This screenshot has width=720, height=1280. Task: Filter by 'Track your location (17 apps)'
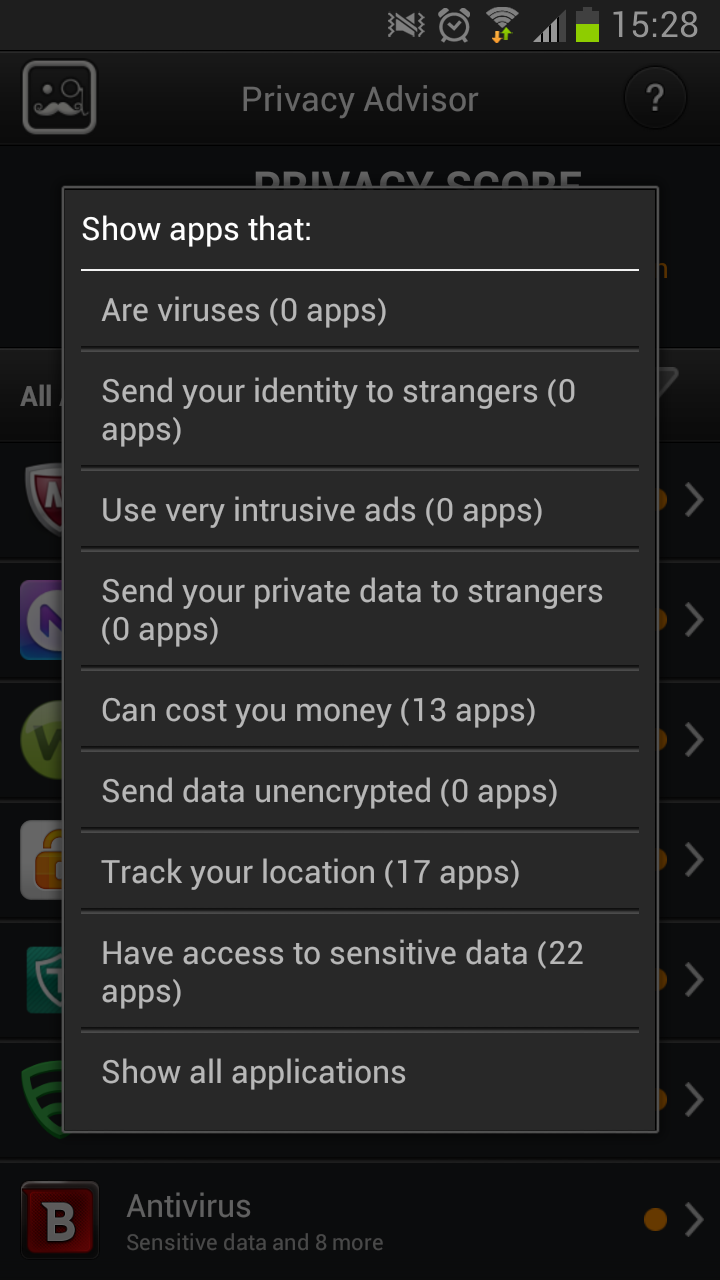[360, 872]
